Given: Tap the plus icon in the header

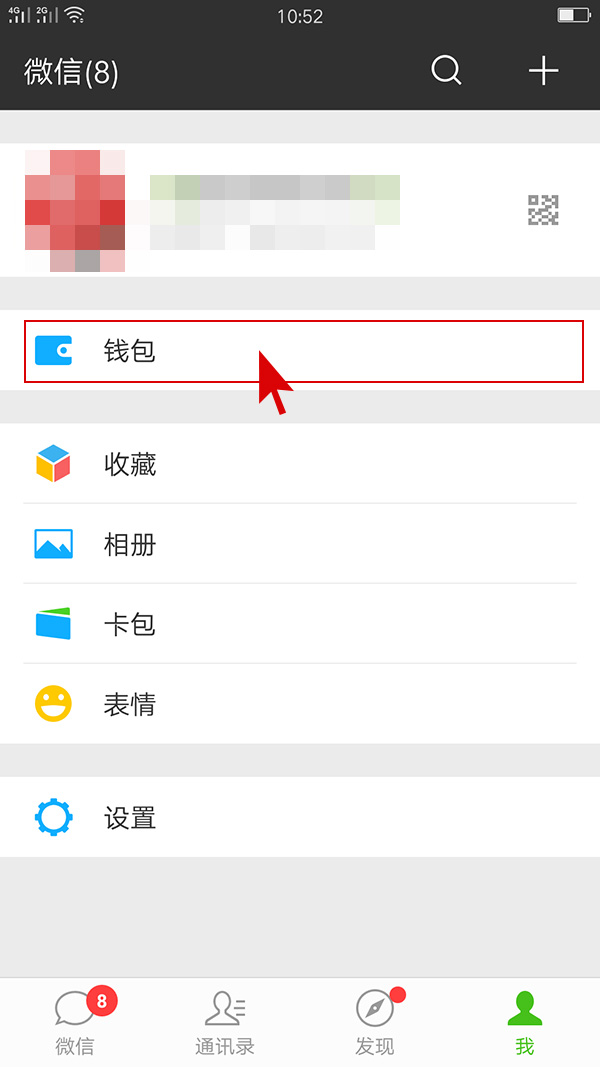Looking at the screenshot, I should (543, 71).
